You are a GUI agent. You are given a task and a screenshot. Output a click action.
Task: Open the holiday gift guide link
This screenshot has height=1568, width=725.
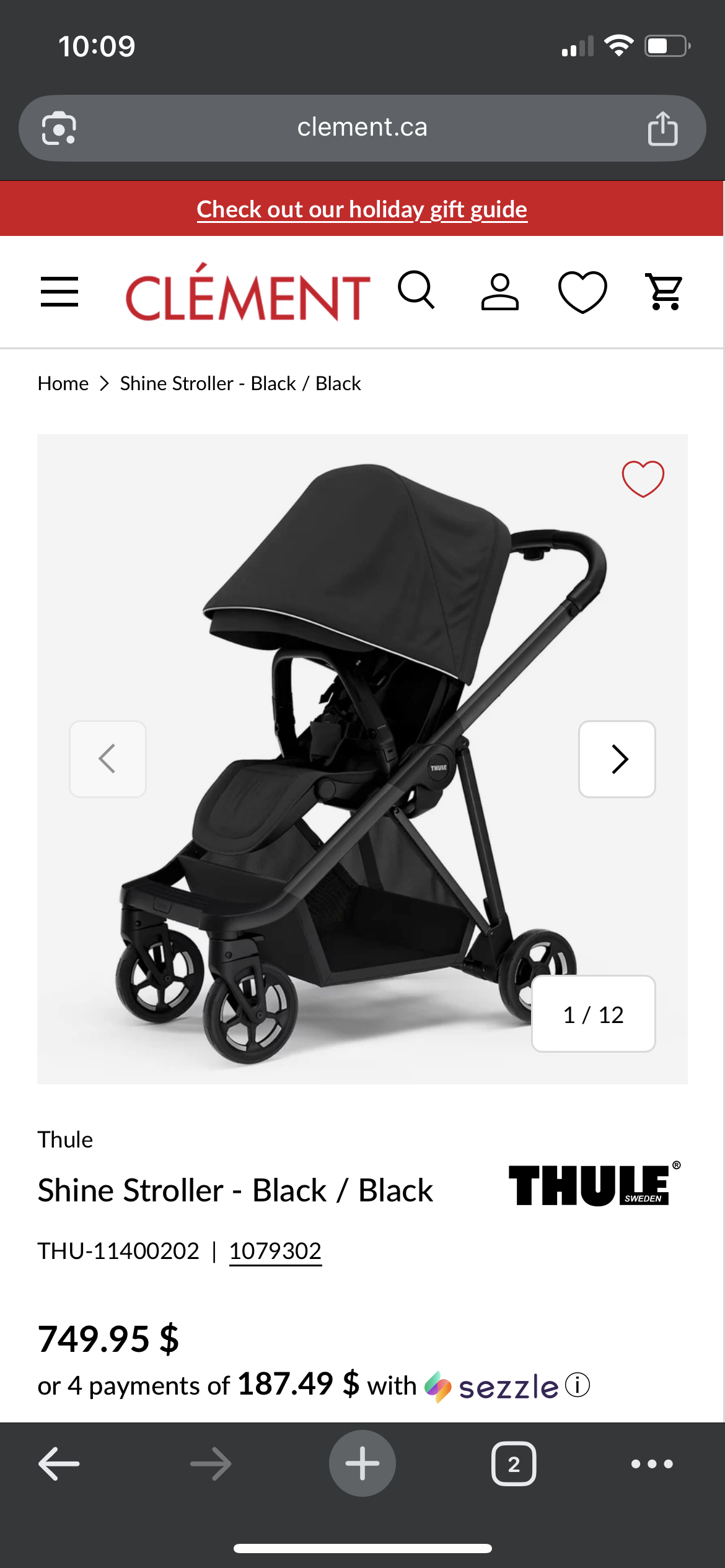coord(362,209)
